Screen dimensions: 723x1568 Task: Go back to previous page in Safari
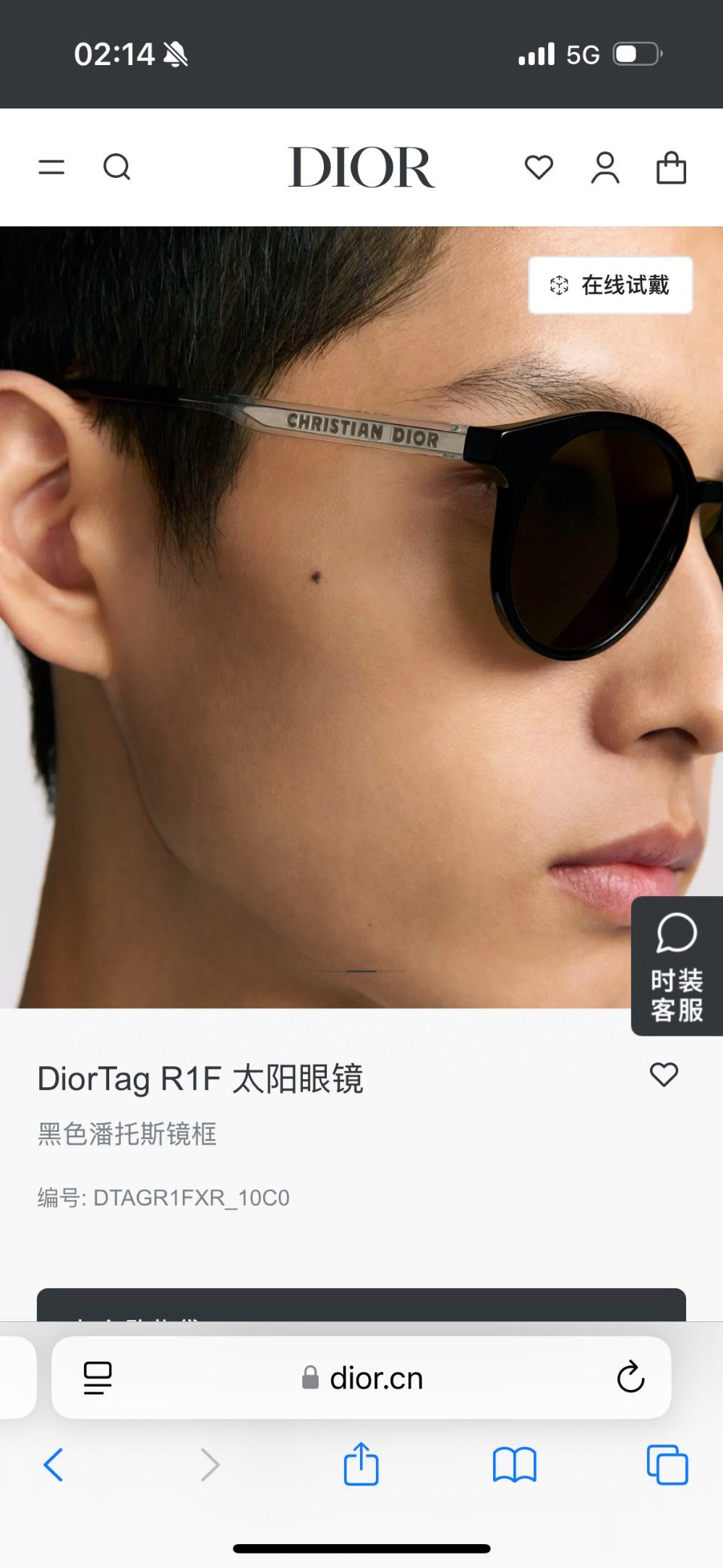54,1465
